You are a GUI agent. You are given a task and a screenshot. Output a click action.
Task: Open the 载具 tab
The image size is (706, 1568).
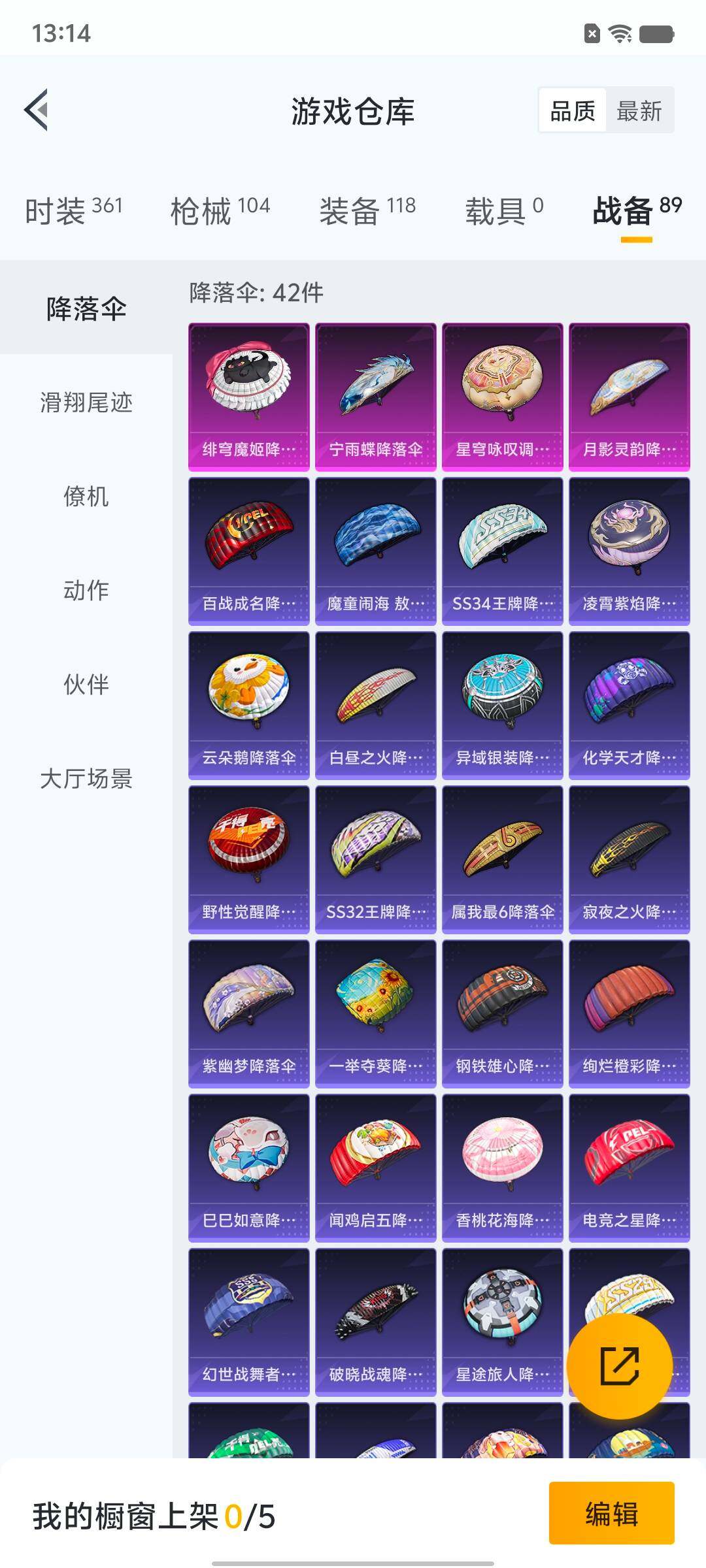[503, 211]
